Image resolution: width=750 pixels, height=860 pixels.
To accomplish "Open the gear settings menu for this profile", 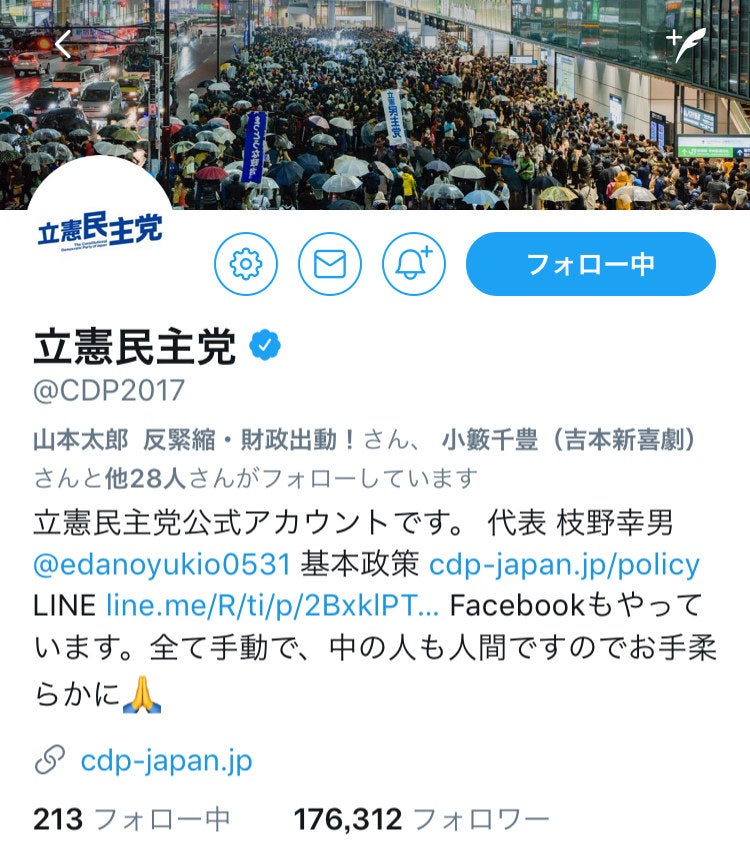I will 246,264.
